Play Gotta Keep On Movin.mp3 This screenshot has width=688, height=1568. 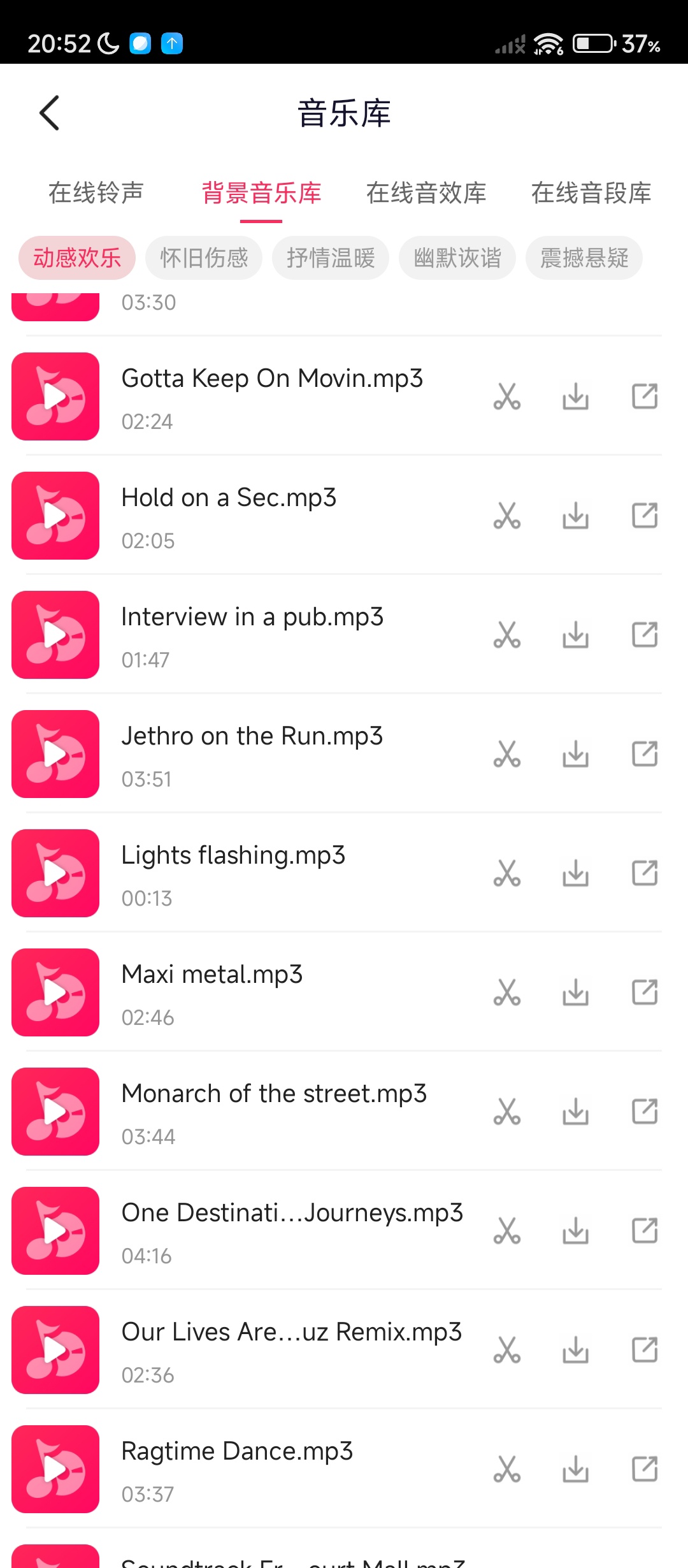point(55,396)
